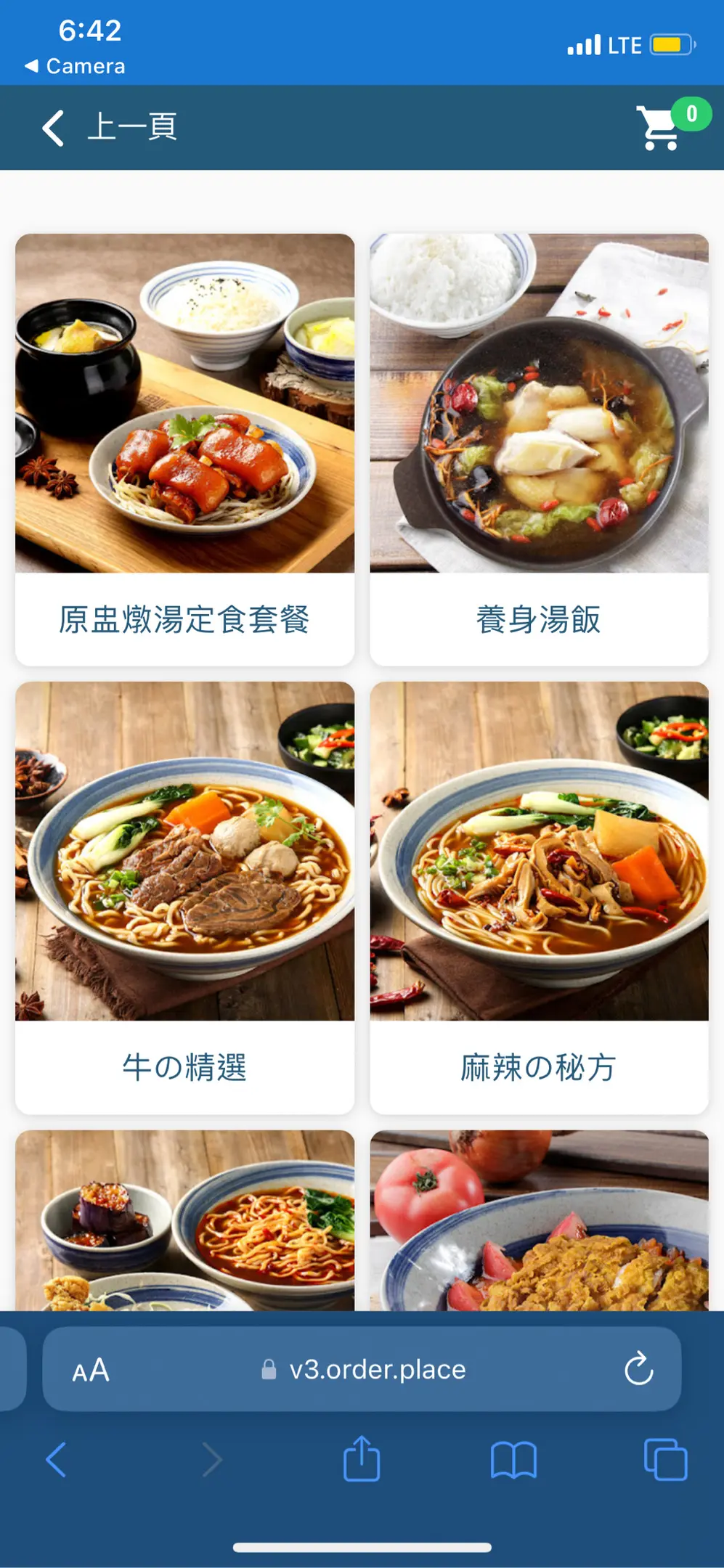Open Safari bookmarks

[513, 1460]
